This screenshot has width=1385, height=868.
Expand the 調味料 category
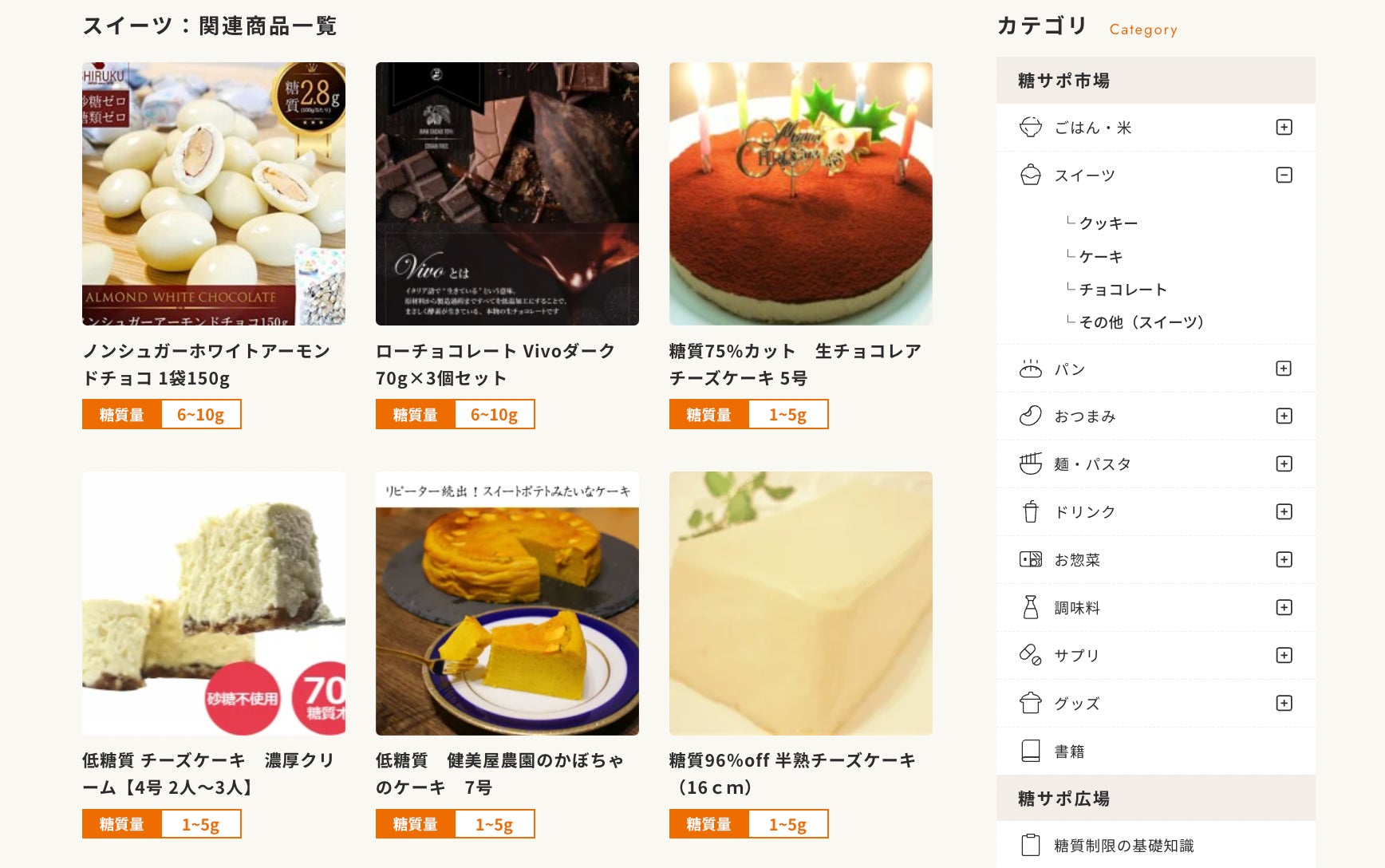click(1283, 608)
